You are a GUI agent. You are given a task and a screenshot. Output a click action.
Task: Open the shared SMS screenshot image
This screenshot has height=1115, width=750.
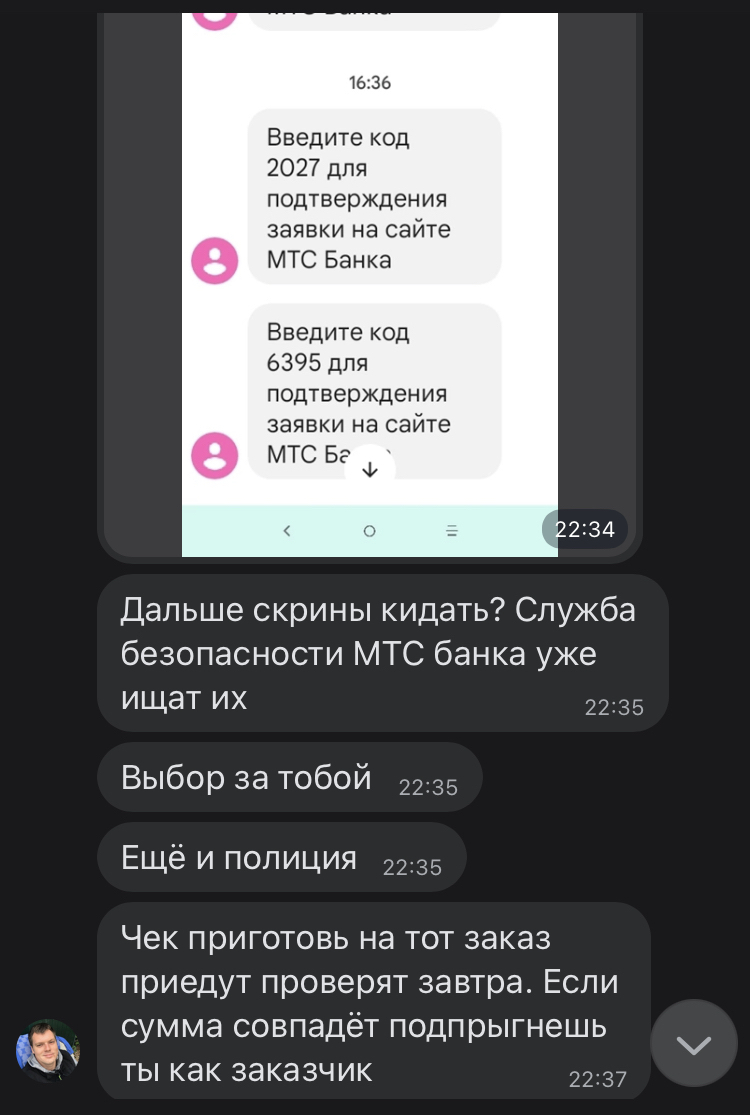pos(369,280)
